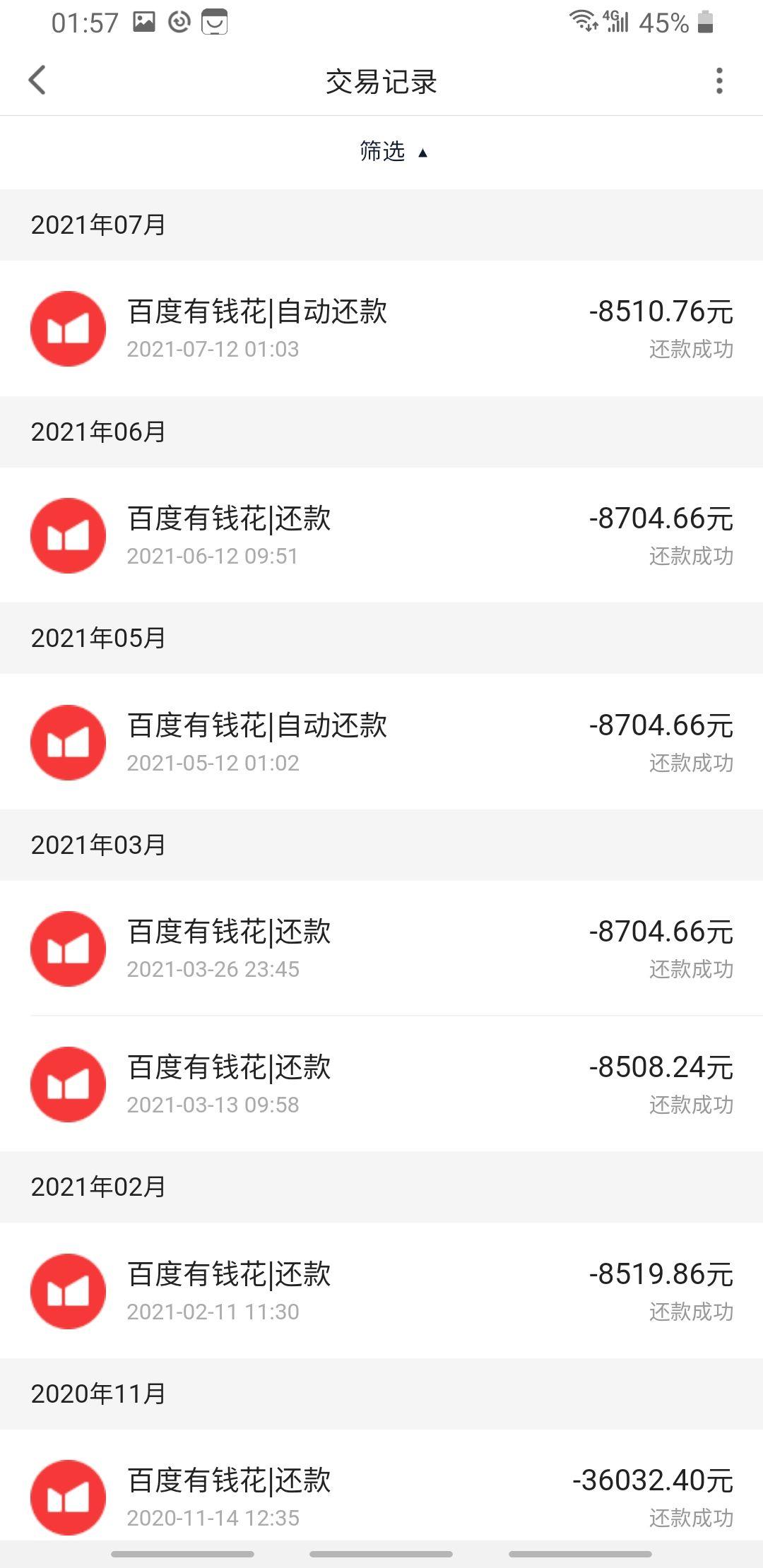Expand the 筛选 filter dropdown
Viewport: 763px width, 1568px height.
click(x=394, y=151)
